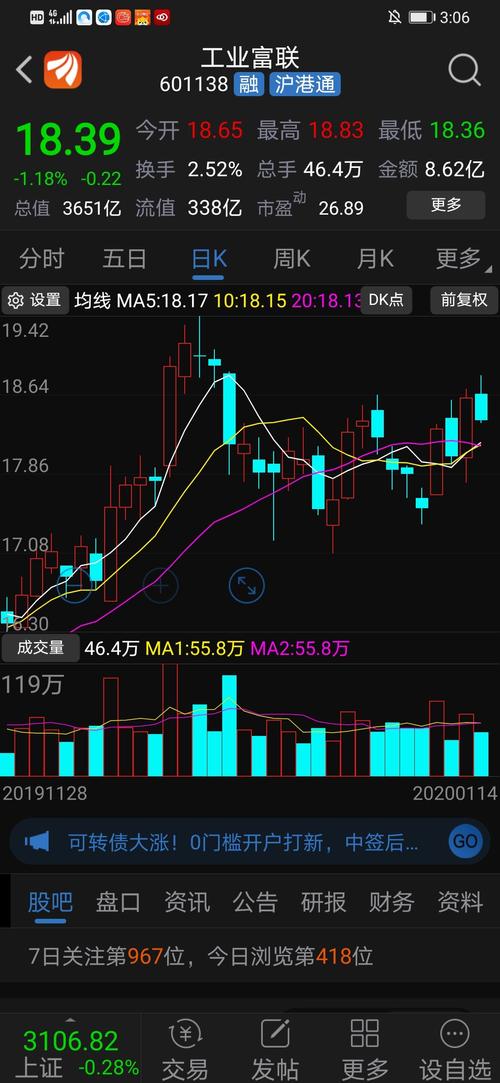Open the 盘口 tab
This screenshot has width=500, height=1083.
[x=118, y=902]
